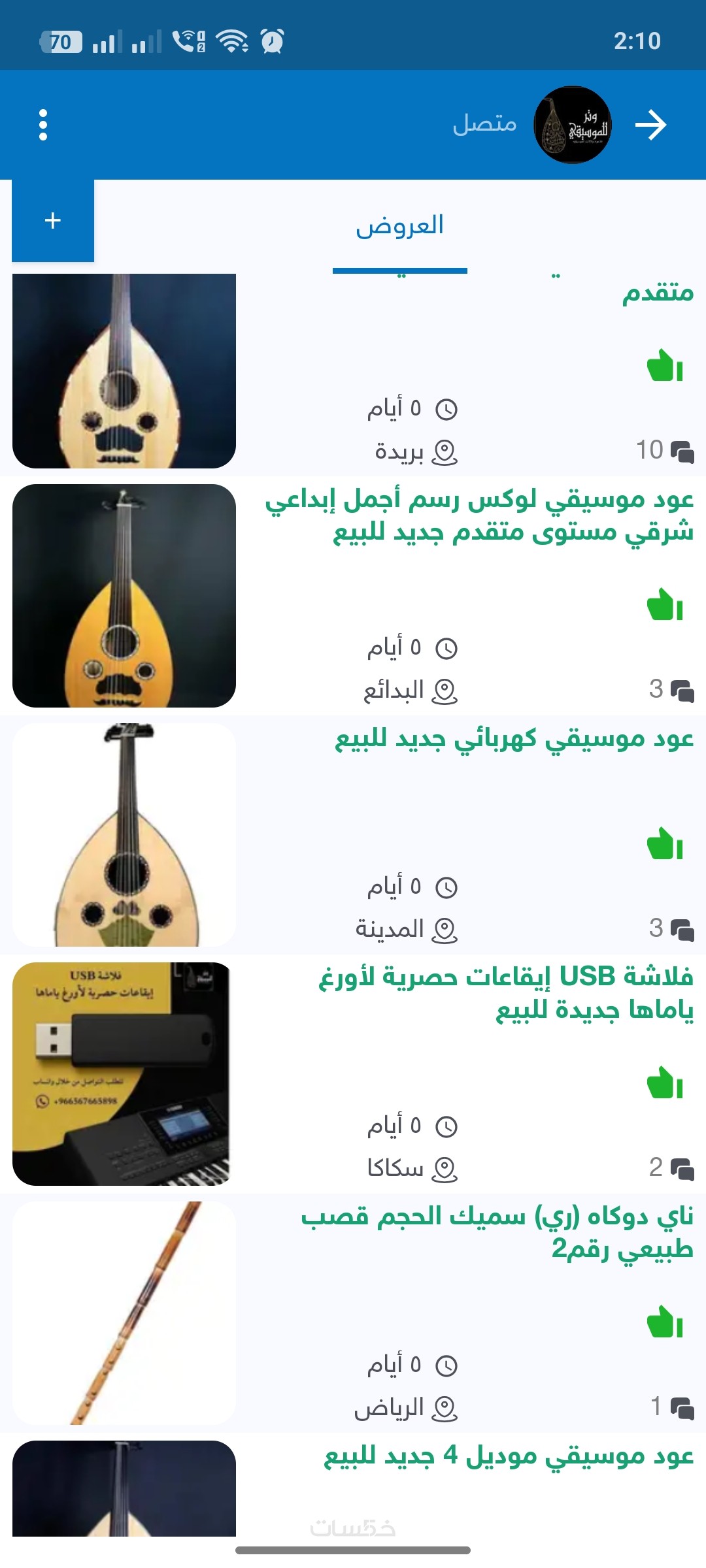Open ناي دوكاه (ري) سميك الحجم listing

point(497,1232)
